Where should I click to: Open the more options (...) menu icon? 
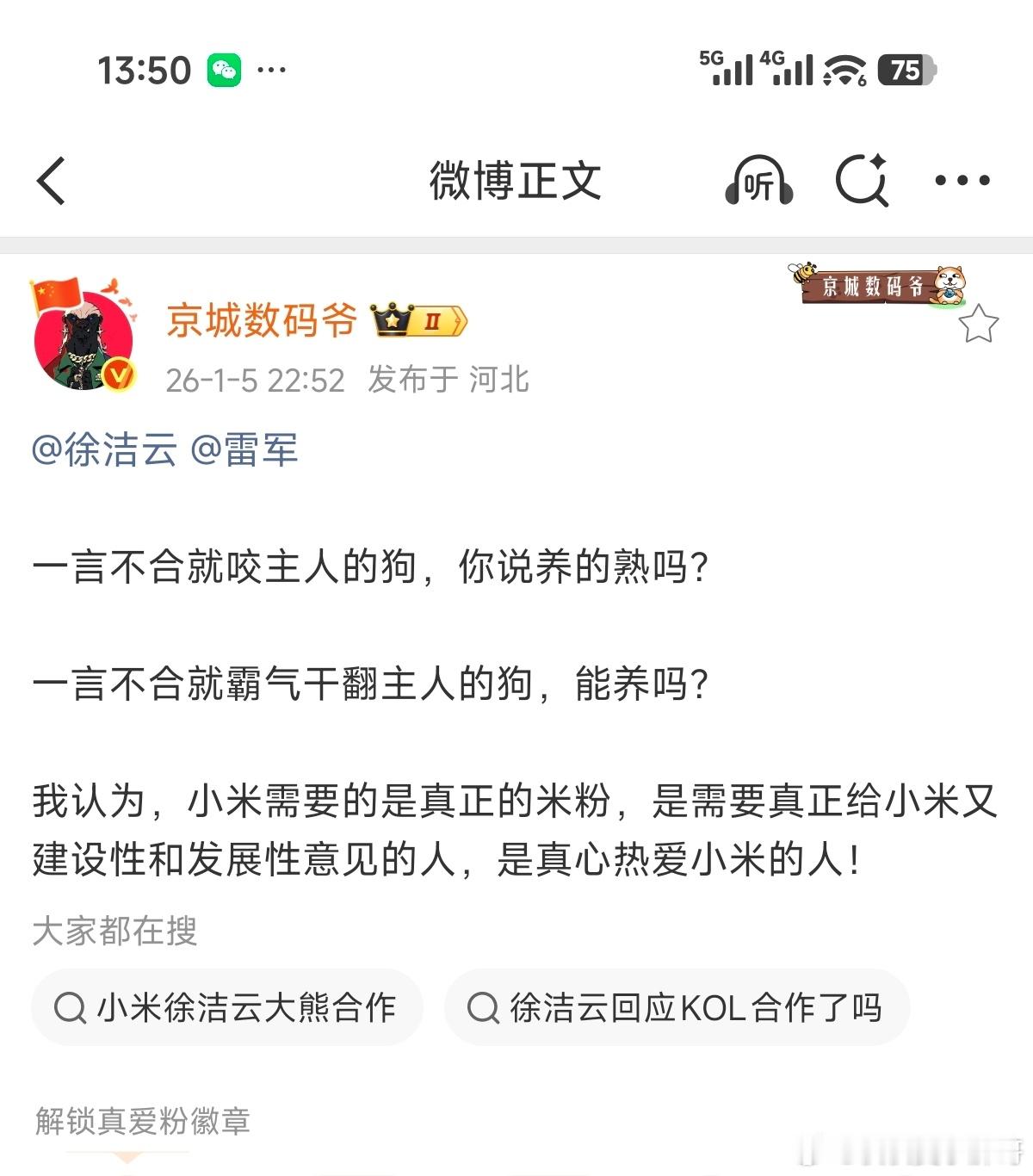pos(963,180)
